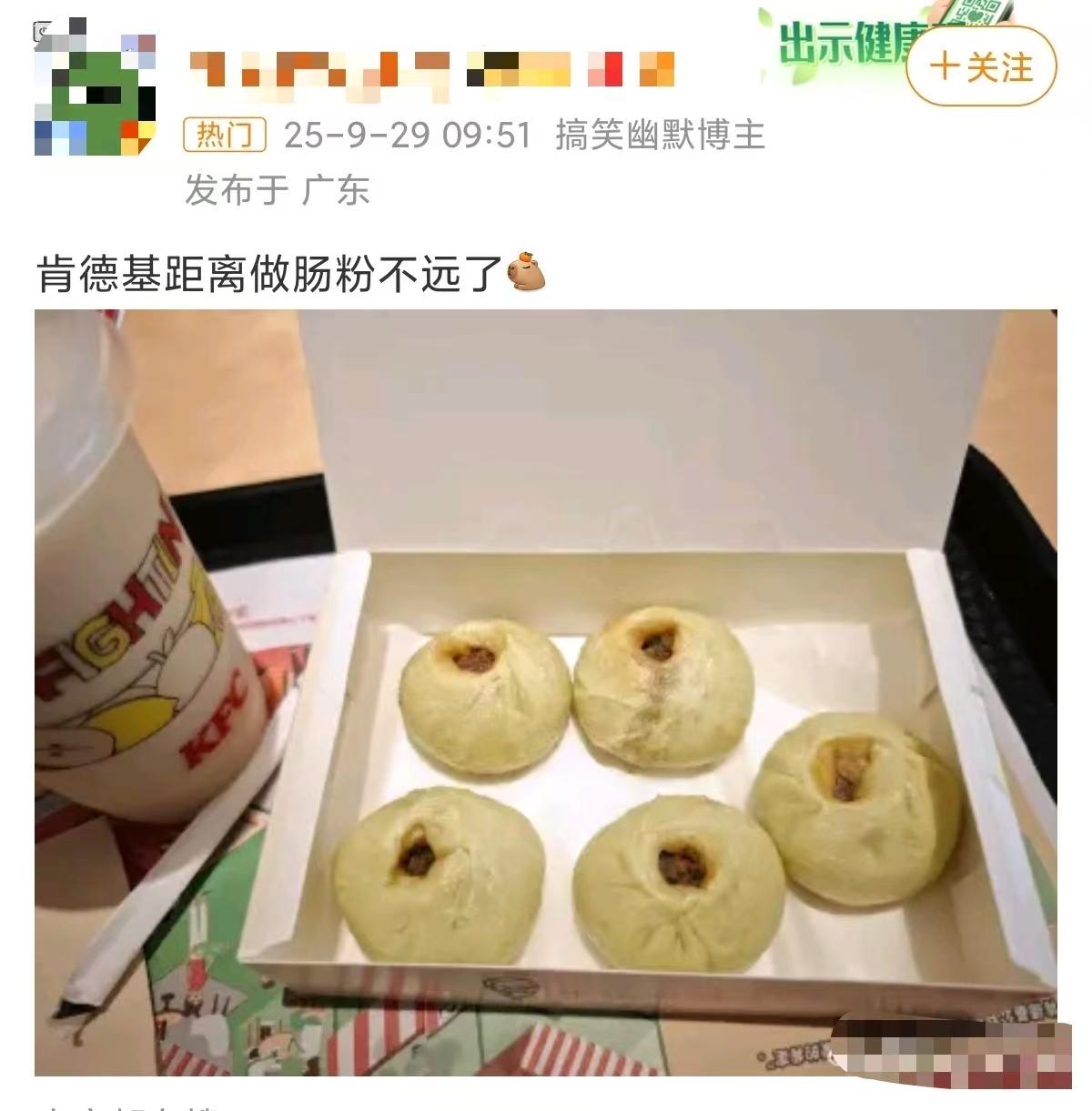The width and height of the screenshot is (1092, 1111).
Task: Open the poster's pixelated avatar
Action: point(95,92)
